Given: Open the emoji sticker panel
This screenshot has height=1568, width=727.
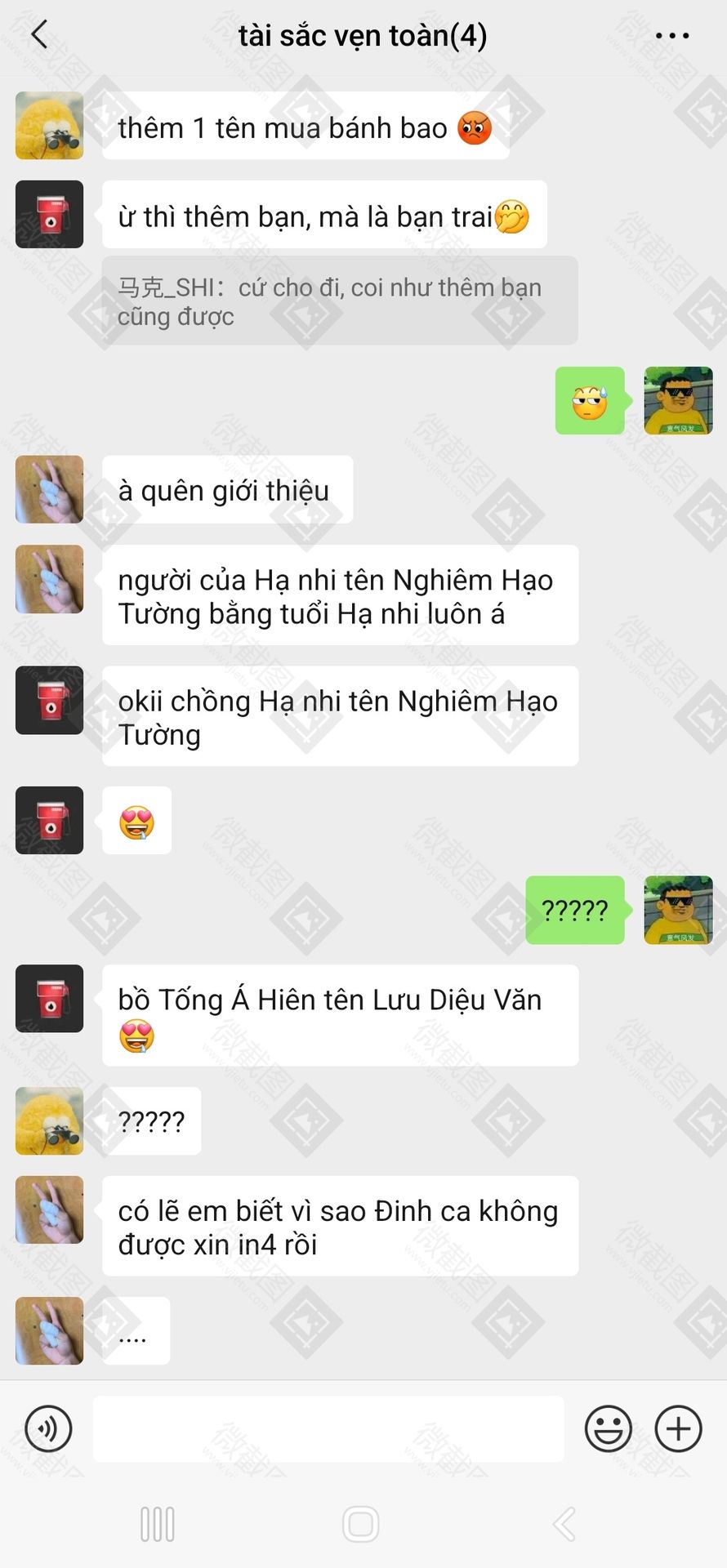Looking at the screenshot, I should [x=609, y=1428].
